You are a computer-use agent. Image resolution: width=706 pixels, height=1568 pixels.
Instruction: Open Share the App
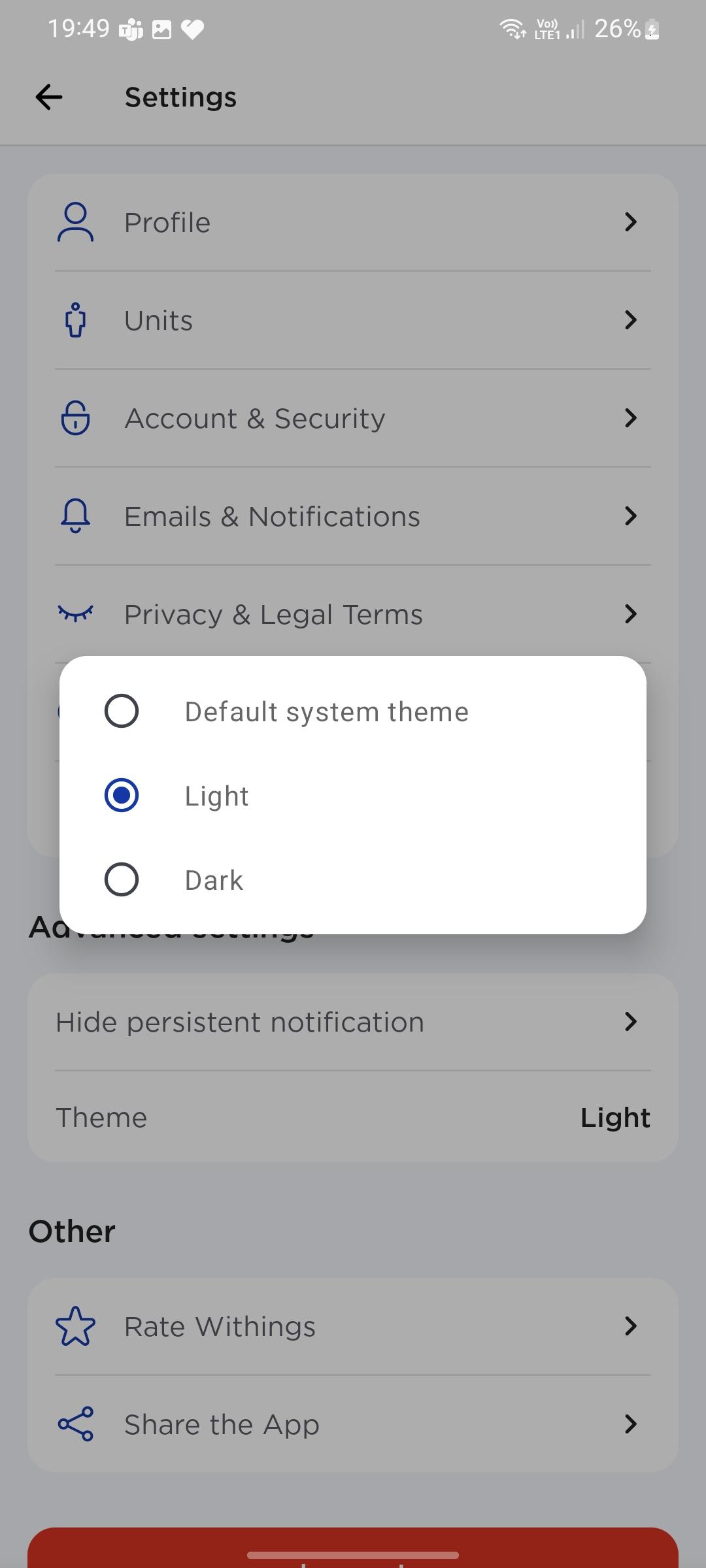(353, 1424)
